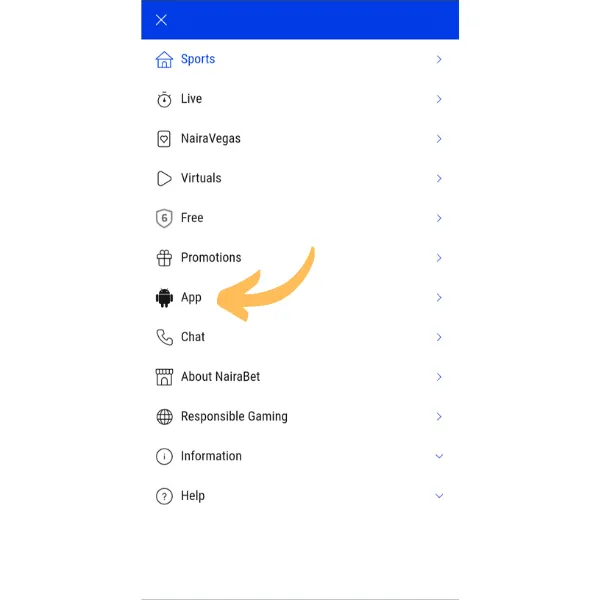The width and height of the screenshot is (600, 600).
Task: Go to Live betting
Action: (191, 99)
